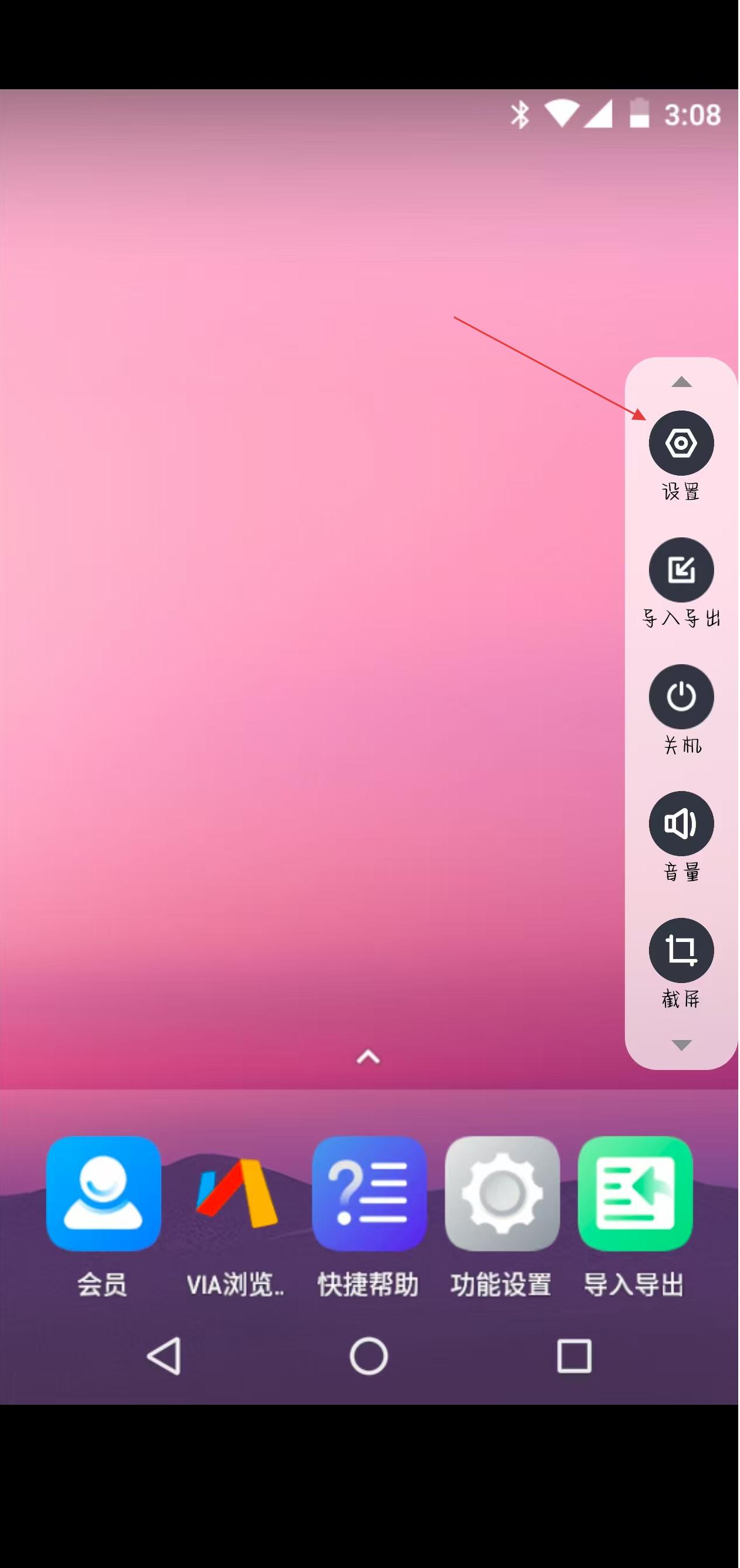Launch the VIA浏览器 app
This screenshot has width=740, height=1568.
click(236, 1194)
